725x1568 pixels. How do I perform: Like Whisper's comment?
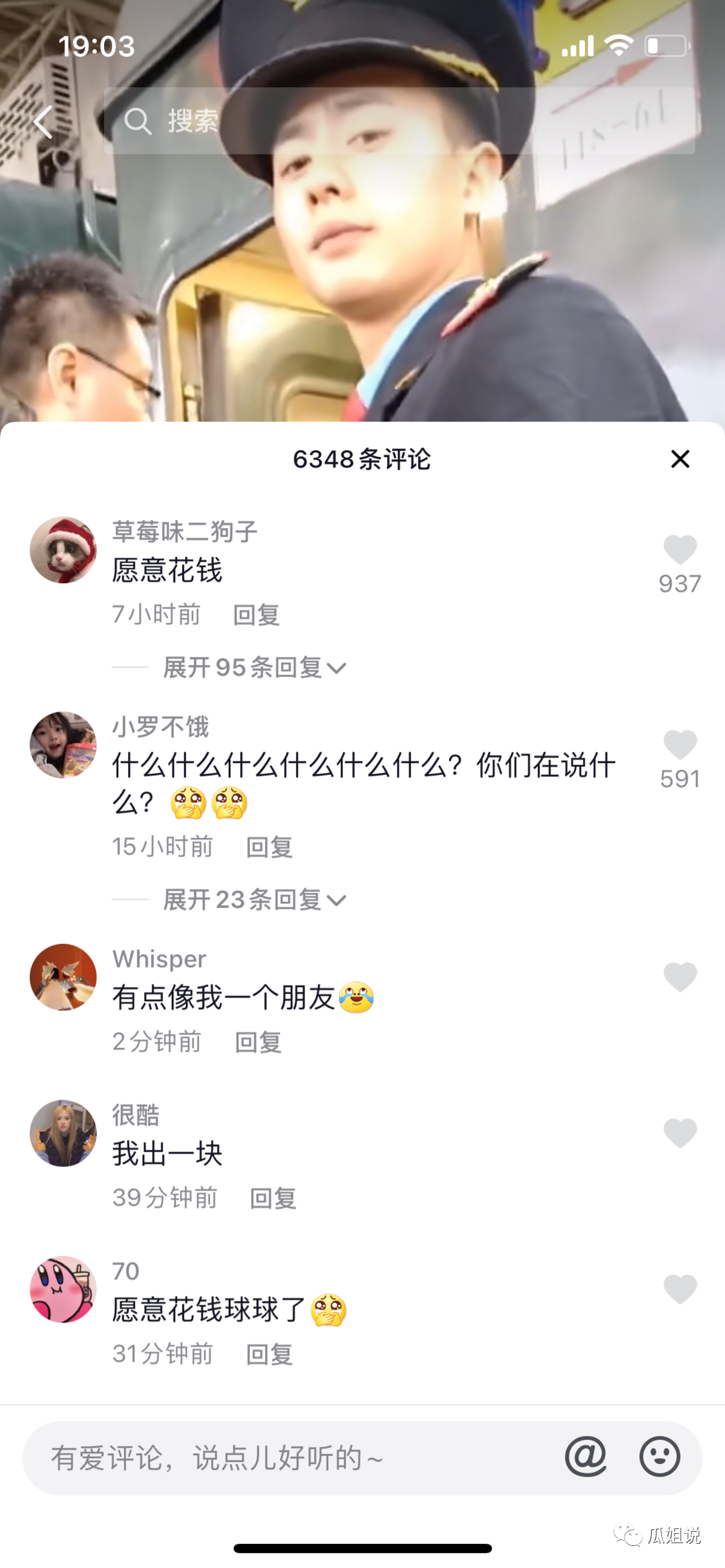(679, 977)
